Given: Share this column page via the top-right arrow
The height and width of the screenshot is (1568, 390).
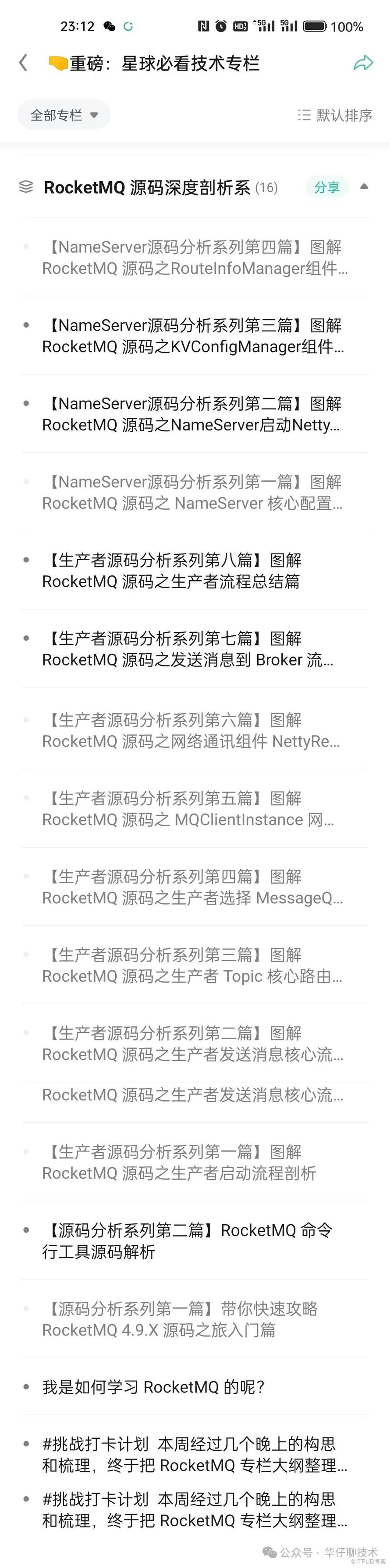Looking at the screenshot, I should 363,63.
